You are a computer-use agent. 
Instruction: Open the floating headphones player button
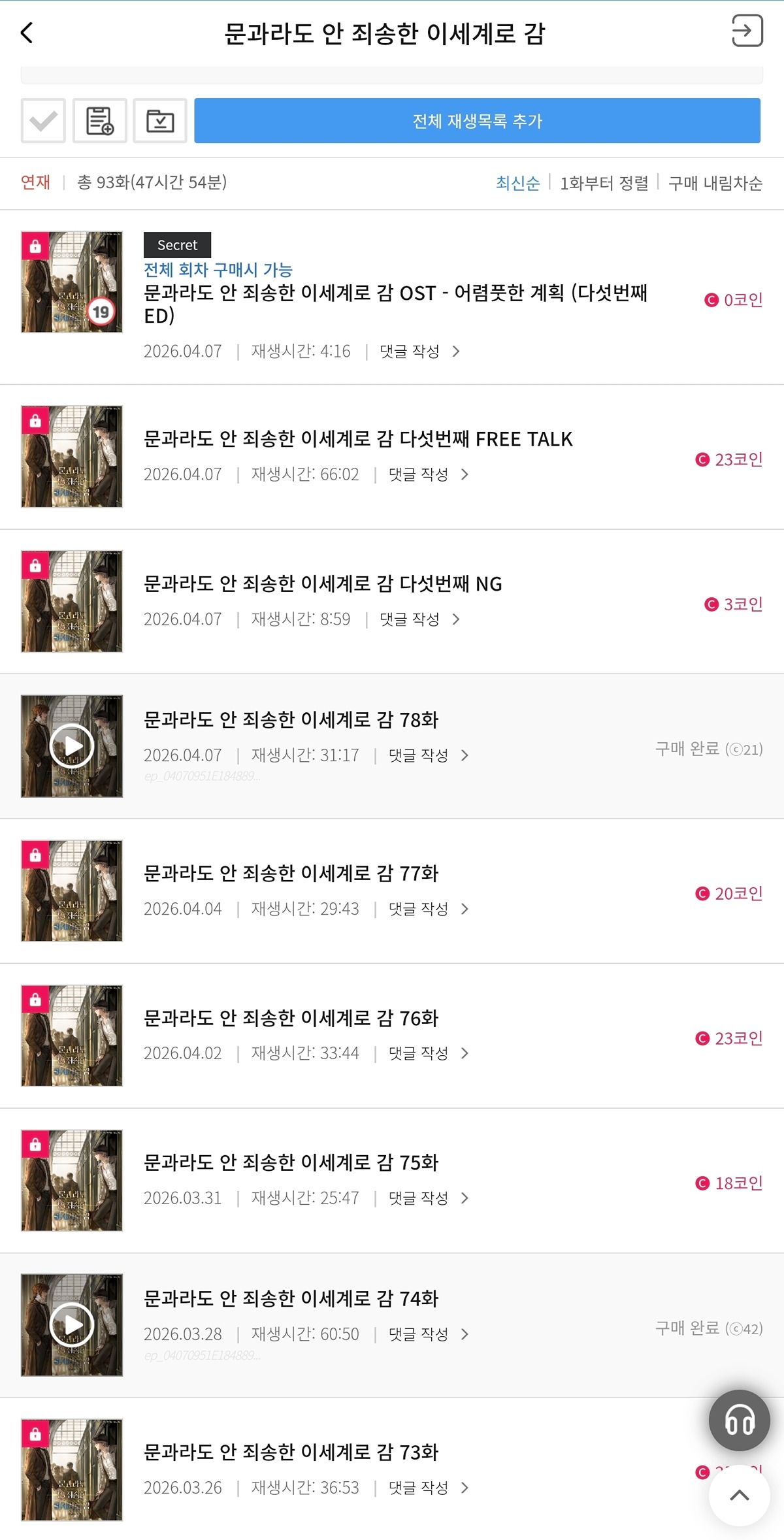pyautogui.click(x=740, y=1420)
